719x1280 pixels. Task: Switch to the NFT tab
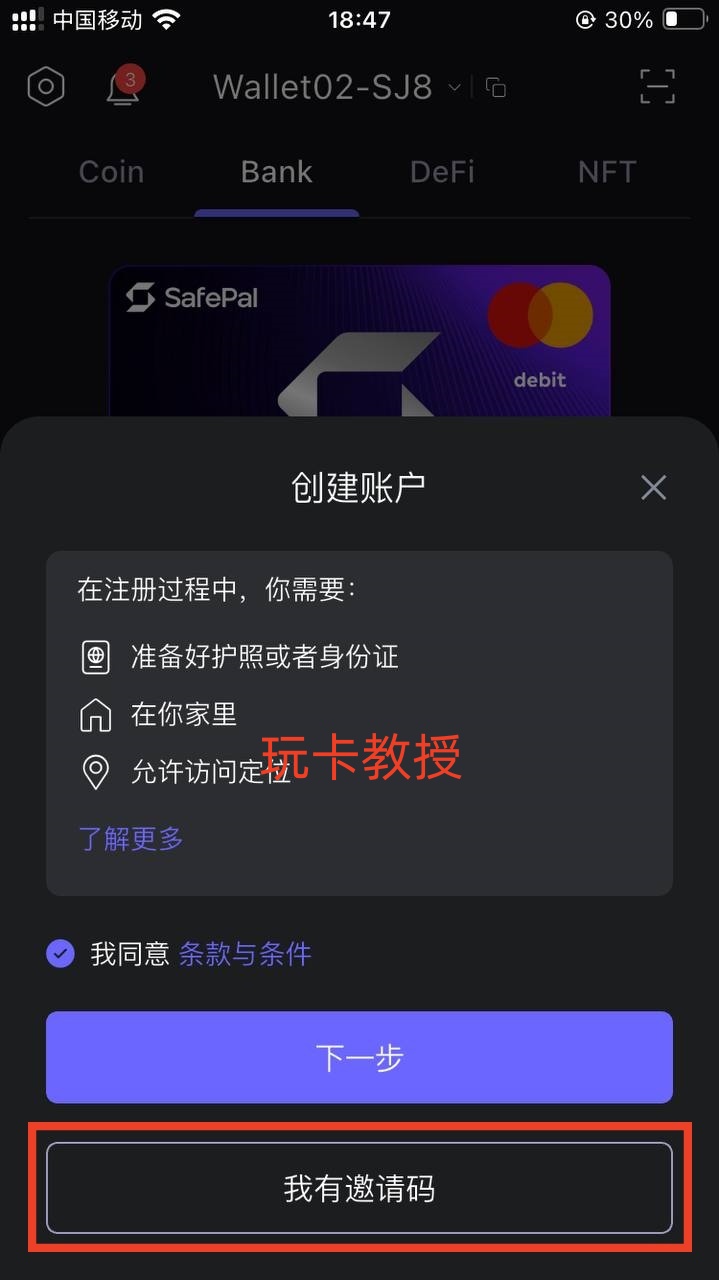[x=606, y=172]
